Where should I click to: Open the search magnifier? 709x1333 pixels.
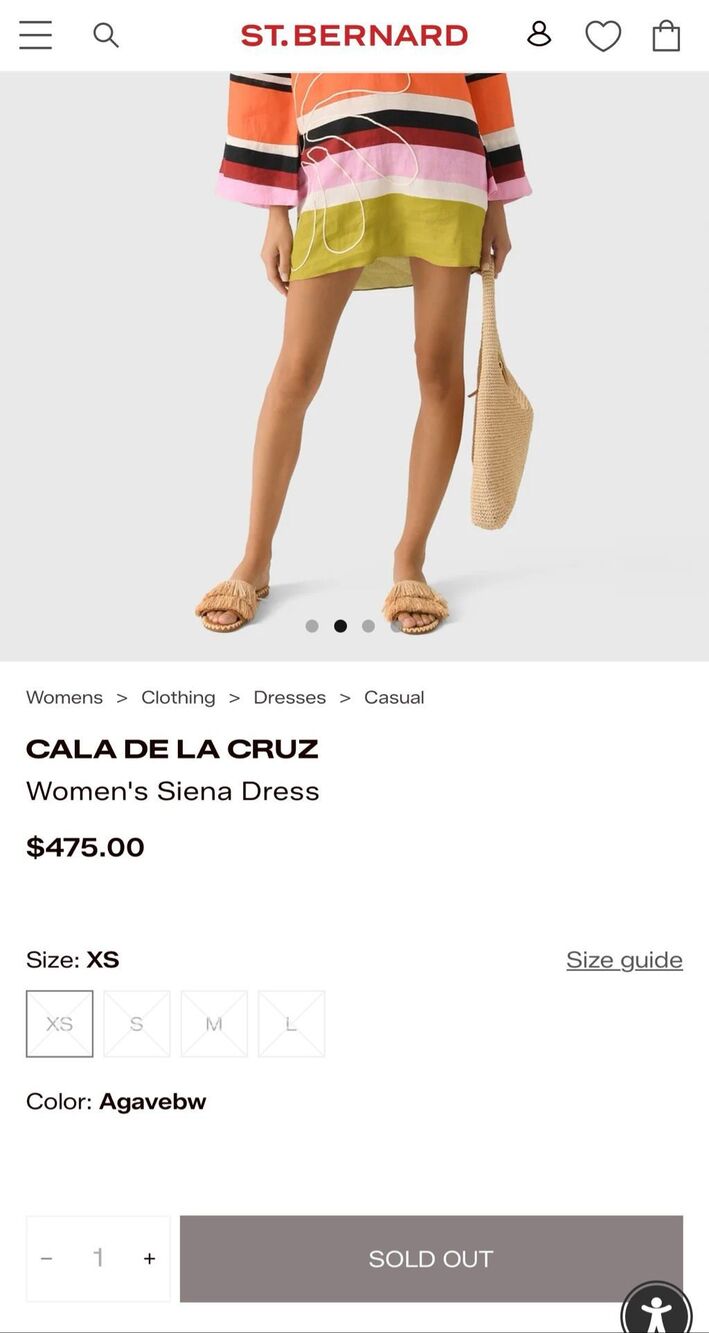pos(106,35)
